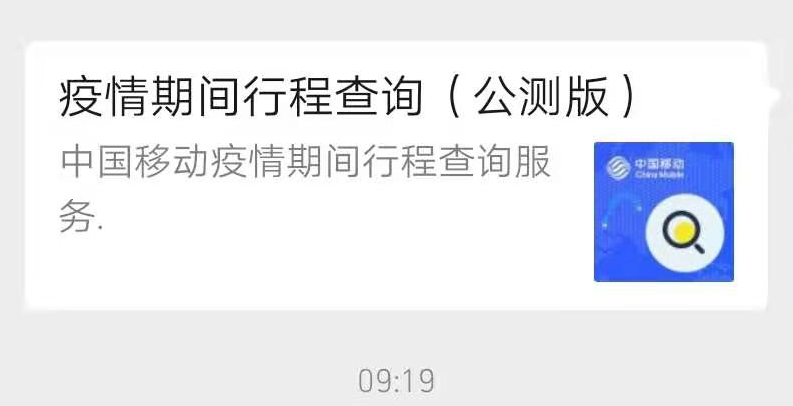Open the 疫情期间行程查询 link card

(397, 175)
